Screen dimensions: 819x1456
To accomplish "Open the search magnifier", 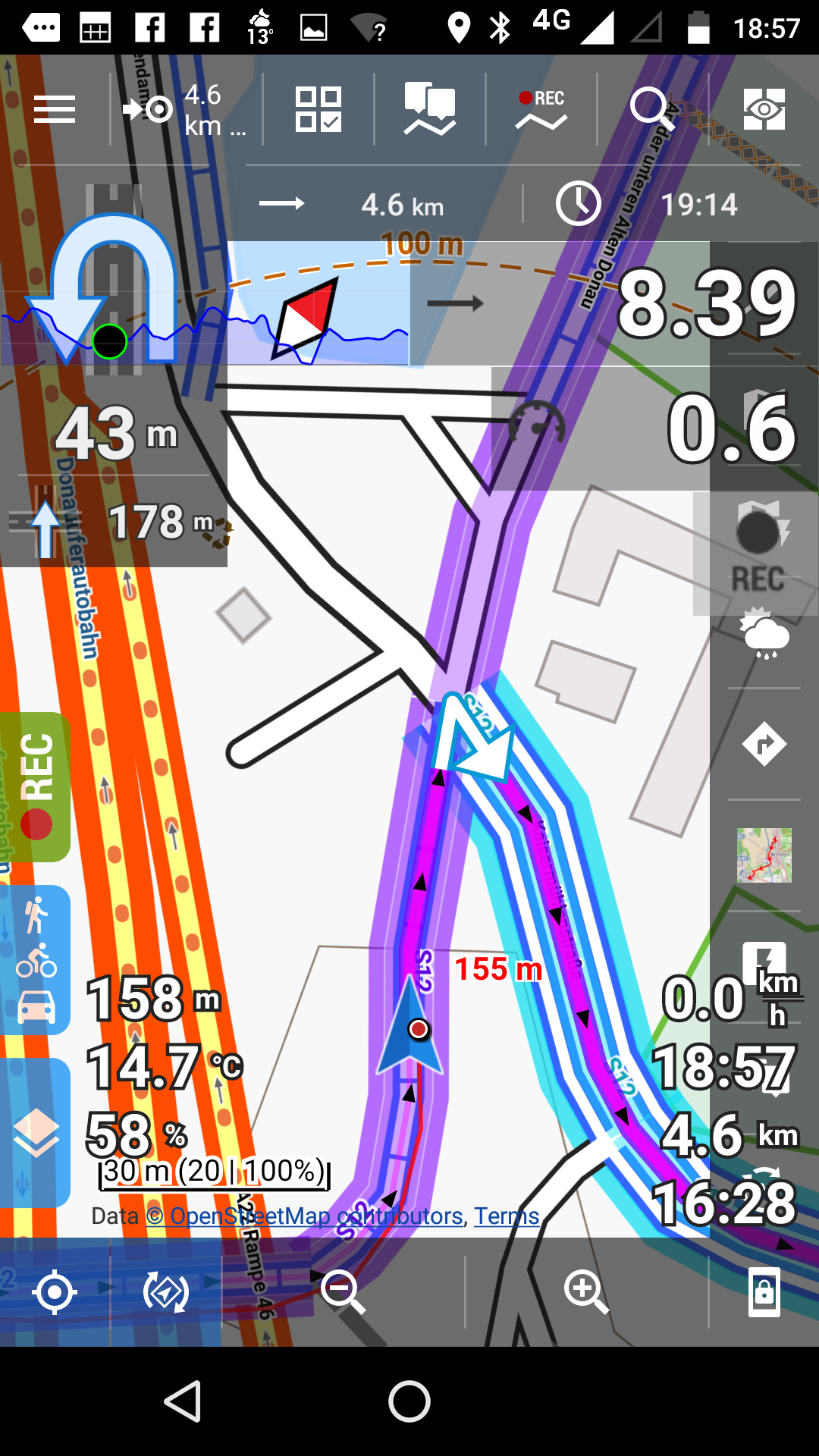I will pos(652,110).
